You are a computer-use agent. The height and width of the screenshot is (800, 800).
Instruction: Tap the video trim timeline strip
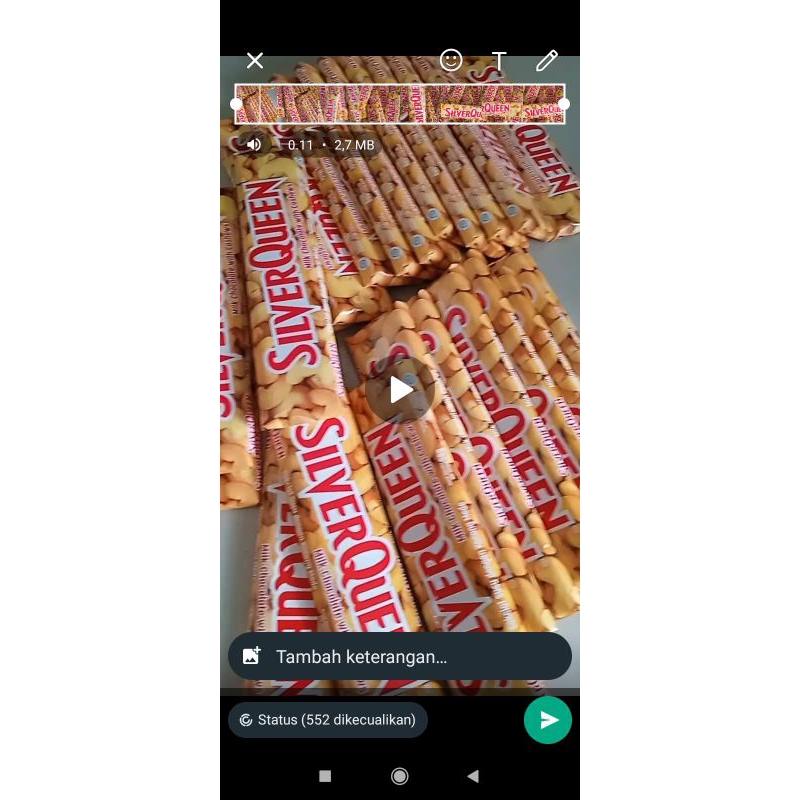click(400, 104)
